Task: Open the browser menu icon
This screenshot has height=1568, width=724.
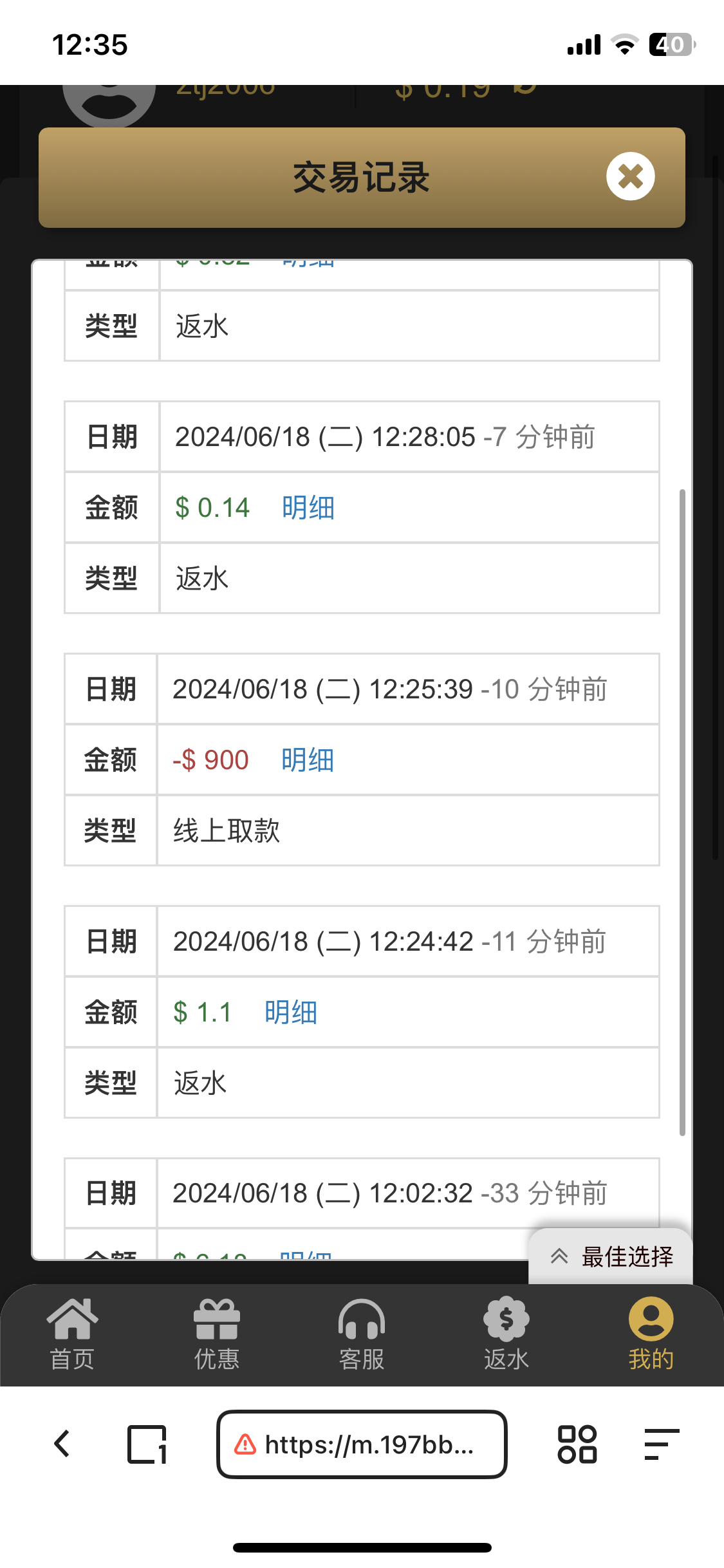Action: (661, 1444)
